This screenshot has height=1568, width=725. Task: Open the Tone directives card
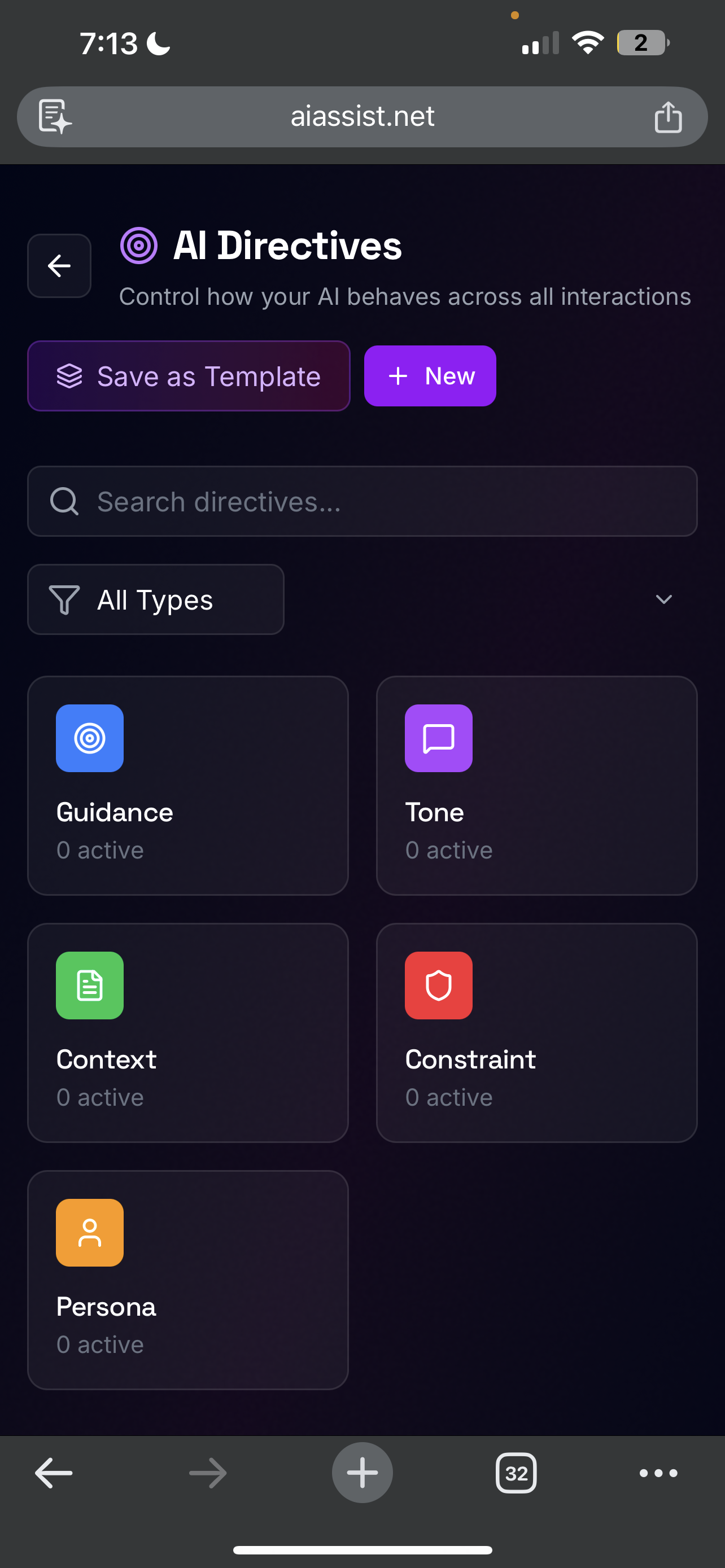pyautogui.click(x=536, y=785)
